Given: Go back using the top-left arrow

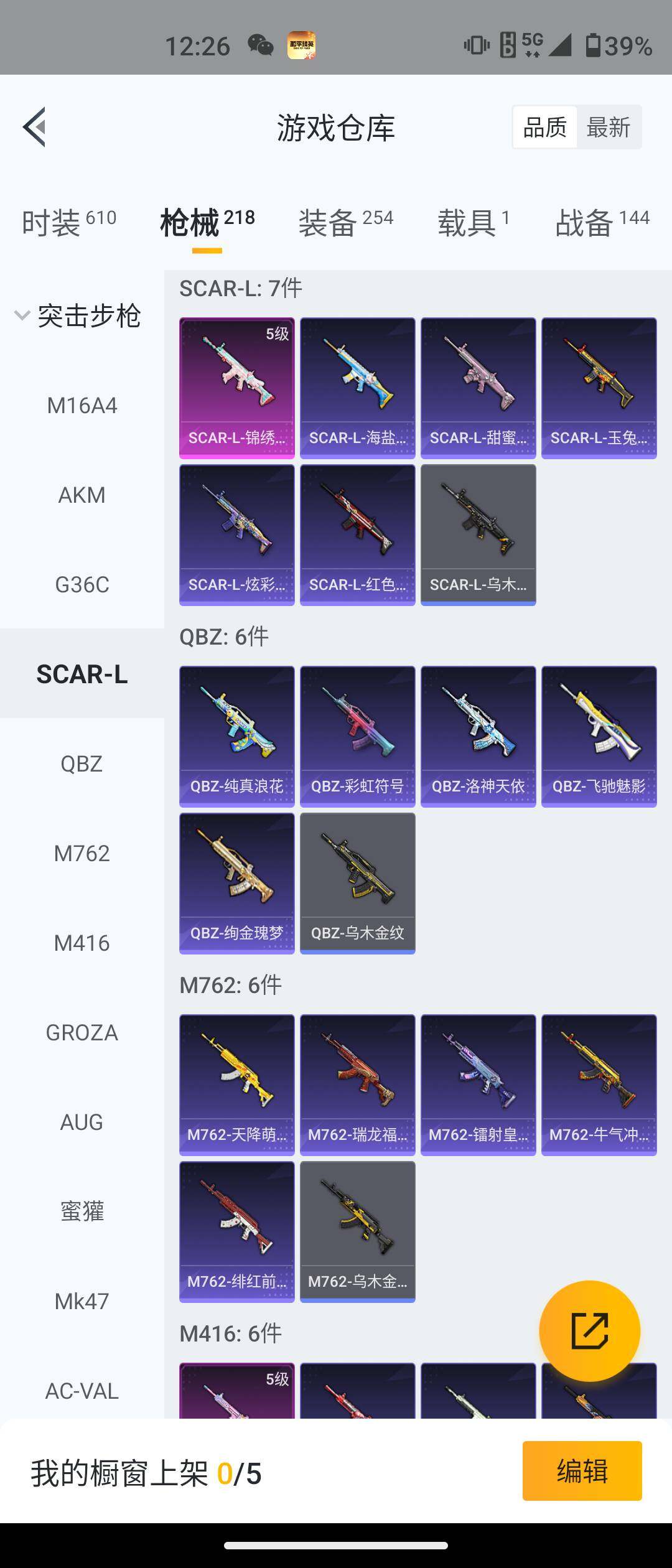Looking at the screenshot, I should tap(35, 127).
